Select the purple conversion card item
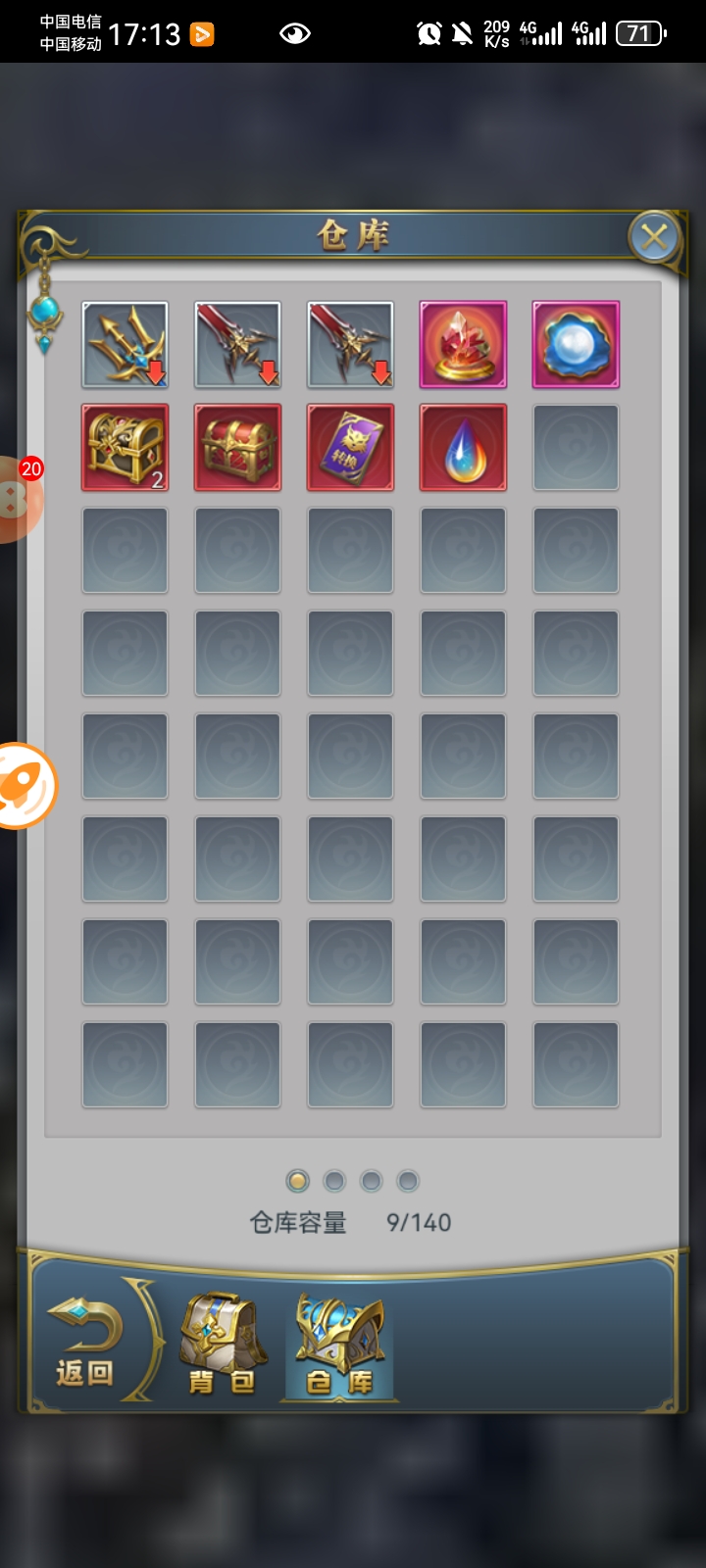The width and height of the screenshot is (706, 1568). (x=350, y=447)
